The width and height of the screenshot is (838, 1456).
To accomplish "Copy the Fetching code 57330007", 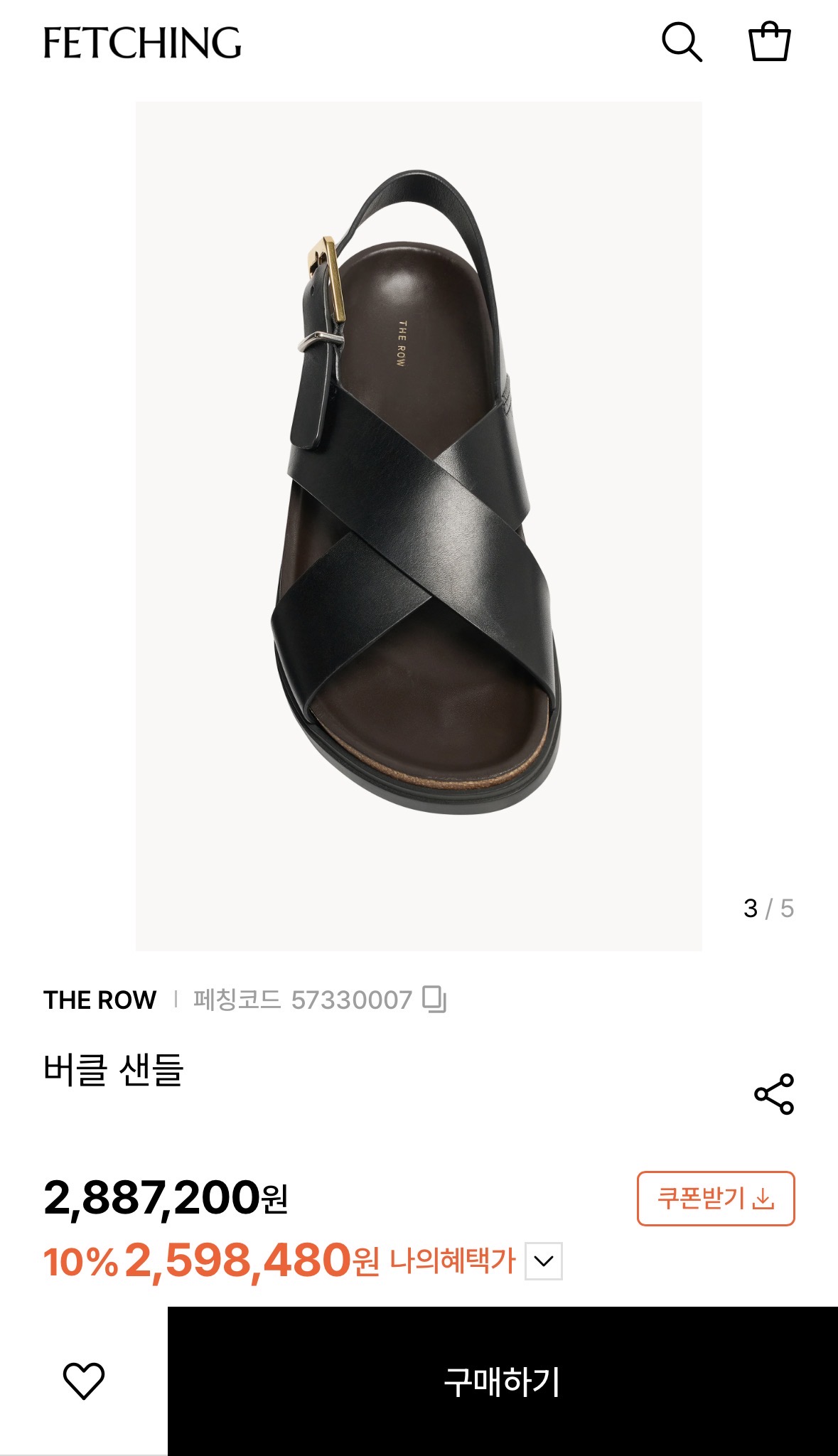I will 434,999.
